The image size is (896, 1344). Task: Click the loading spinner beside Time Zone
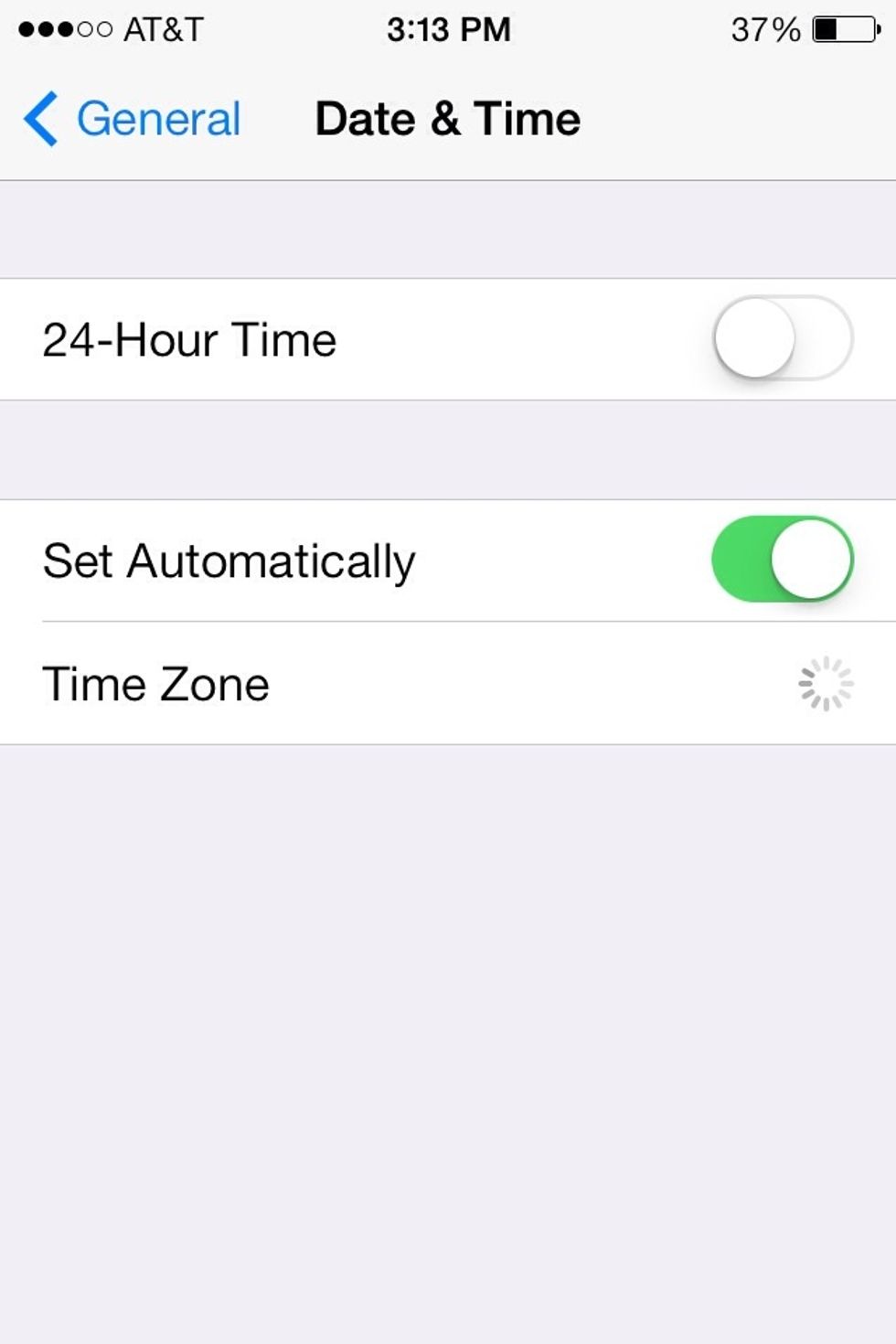tap(824, 683)
